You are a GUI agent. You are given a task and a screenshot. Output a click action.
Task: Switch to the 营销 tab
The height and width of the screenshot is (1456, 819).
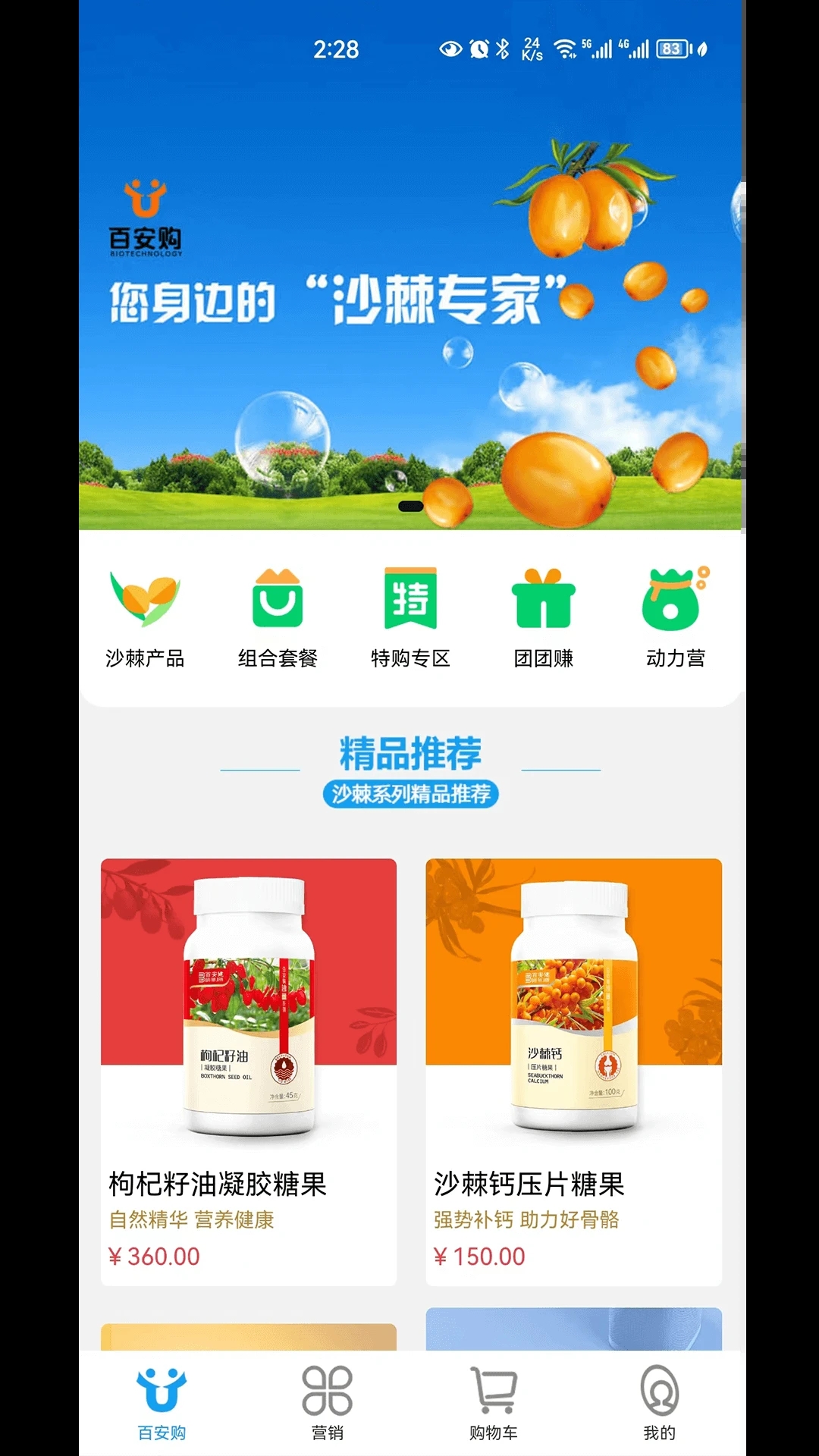coord(328,1401)
